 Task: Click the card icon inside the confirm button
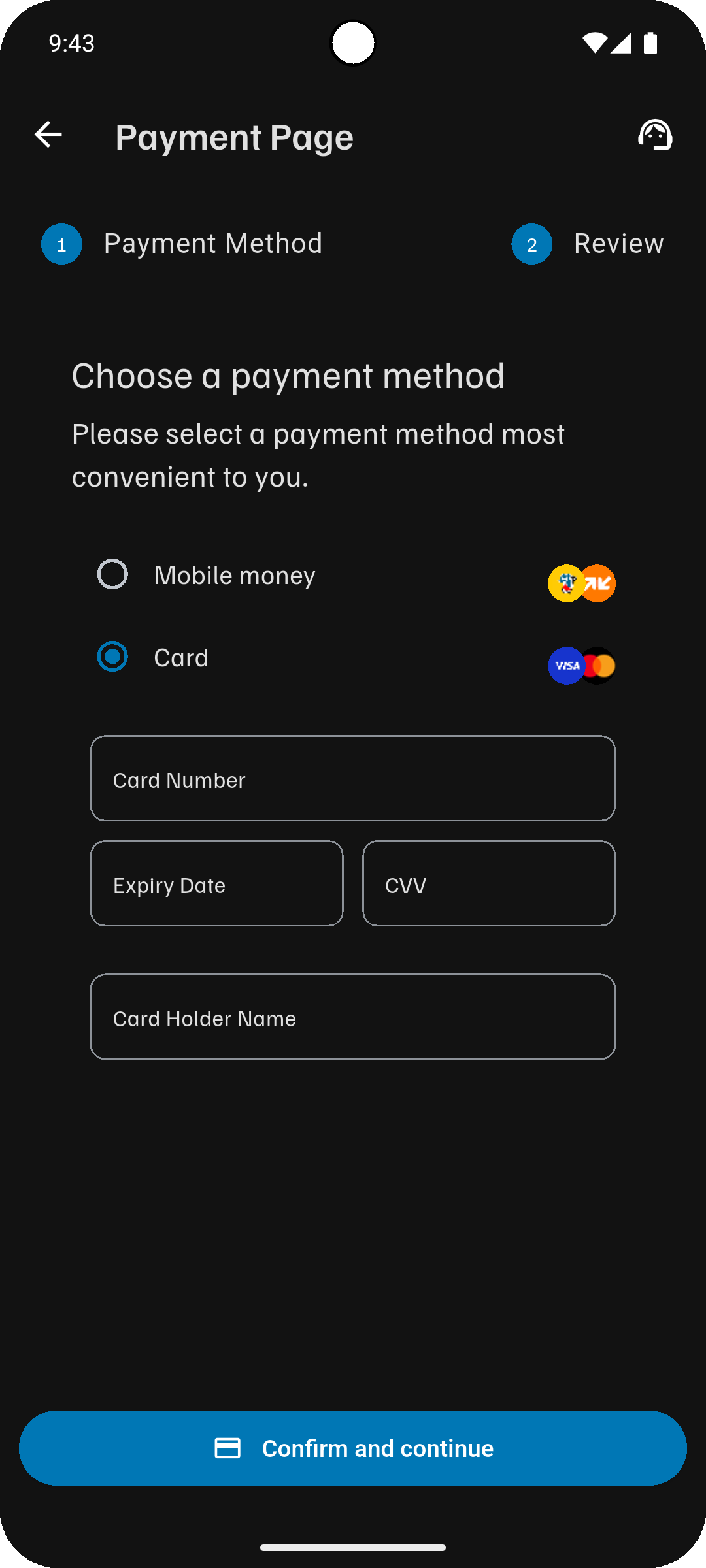tap(226, 1448)
